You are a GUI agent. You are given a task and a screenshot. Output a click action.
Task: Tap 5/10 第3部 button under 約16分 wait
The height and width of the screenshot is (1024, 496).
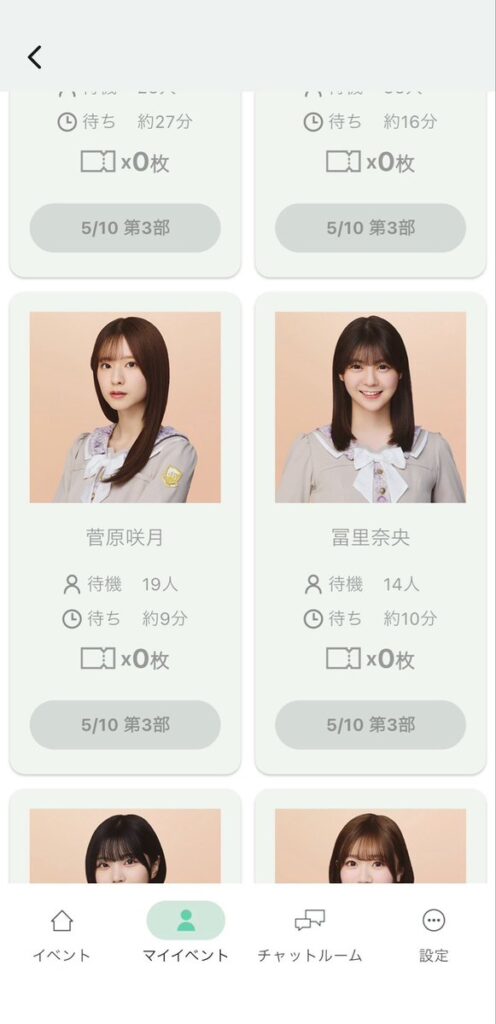point(371,228)
